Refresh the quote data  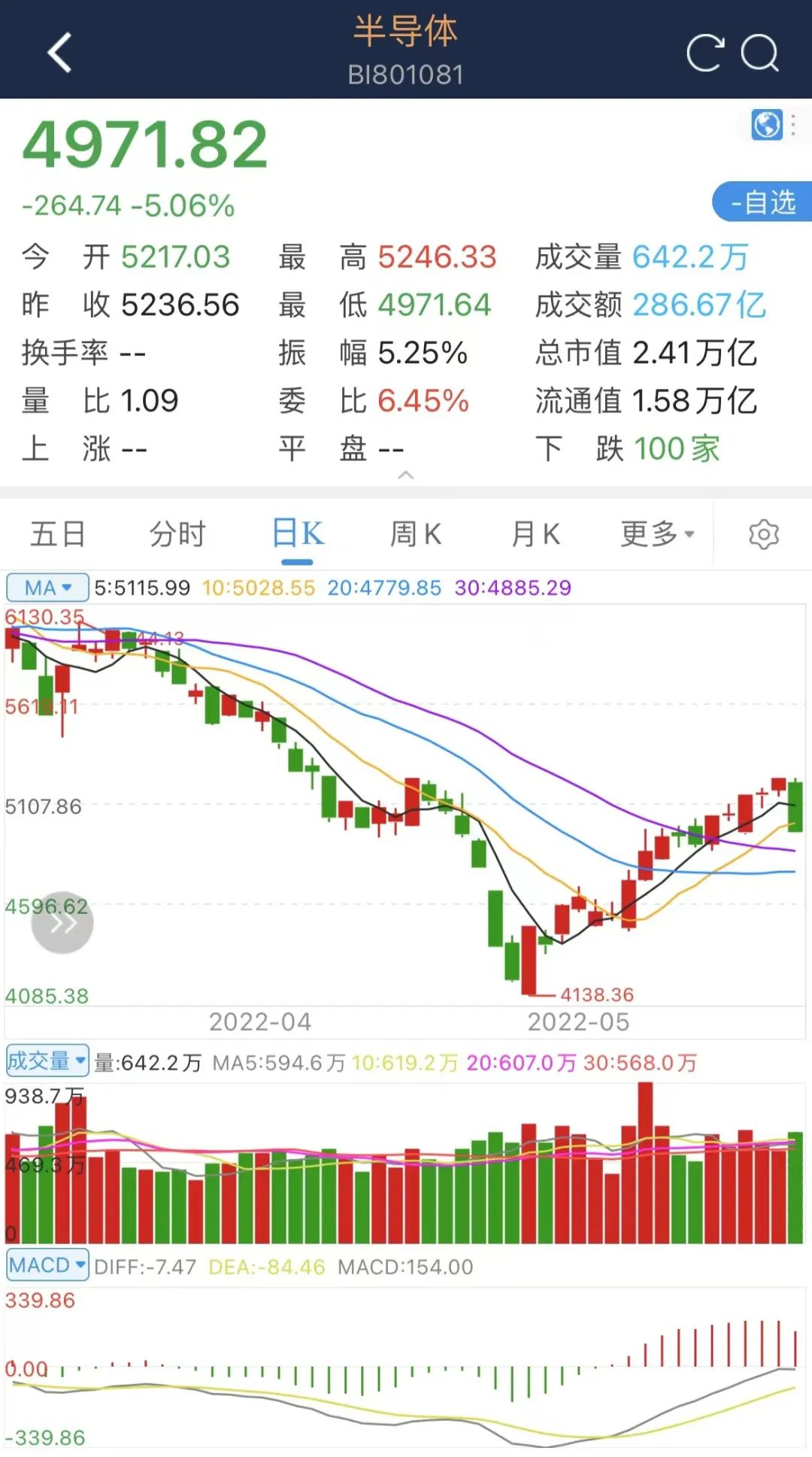pyautogui.click(x=705, y=53)
